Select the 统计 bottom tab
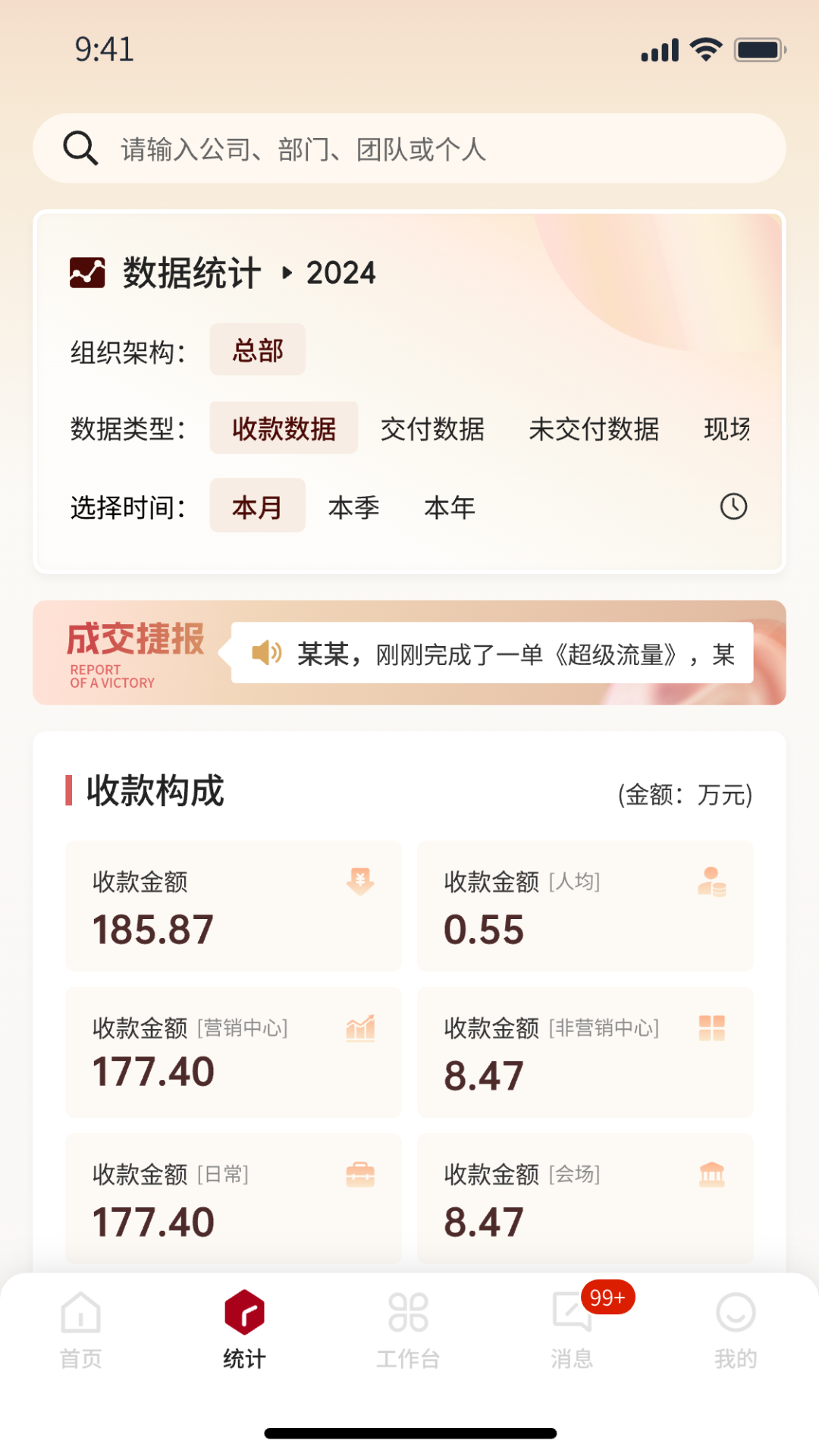This screenshot has height=1456, width=819. (244, 1331)
